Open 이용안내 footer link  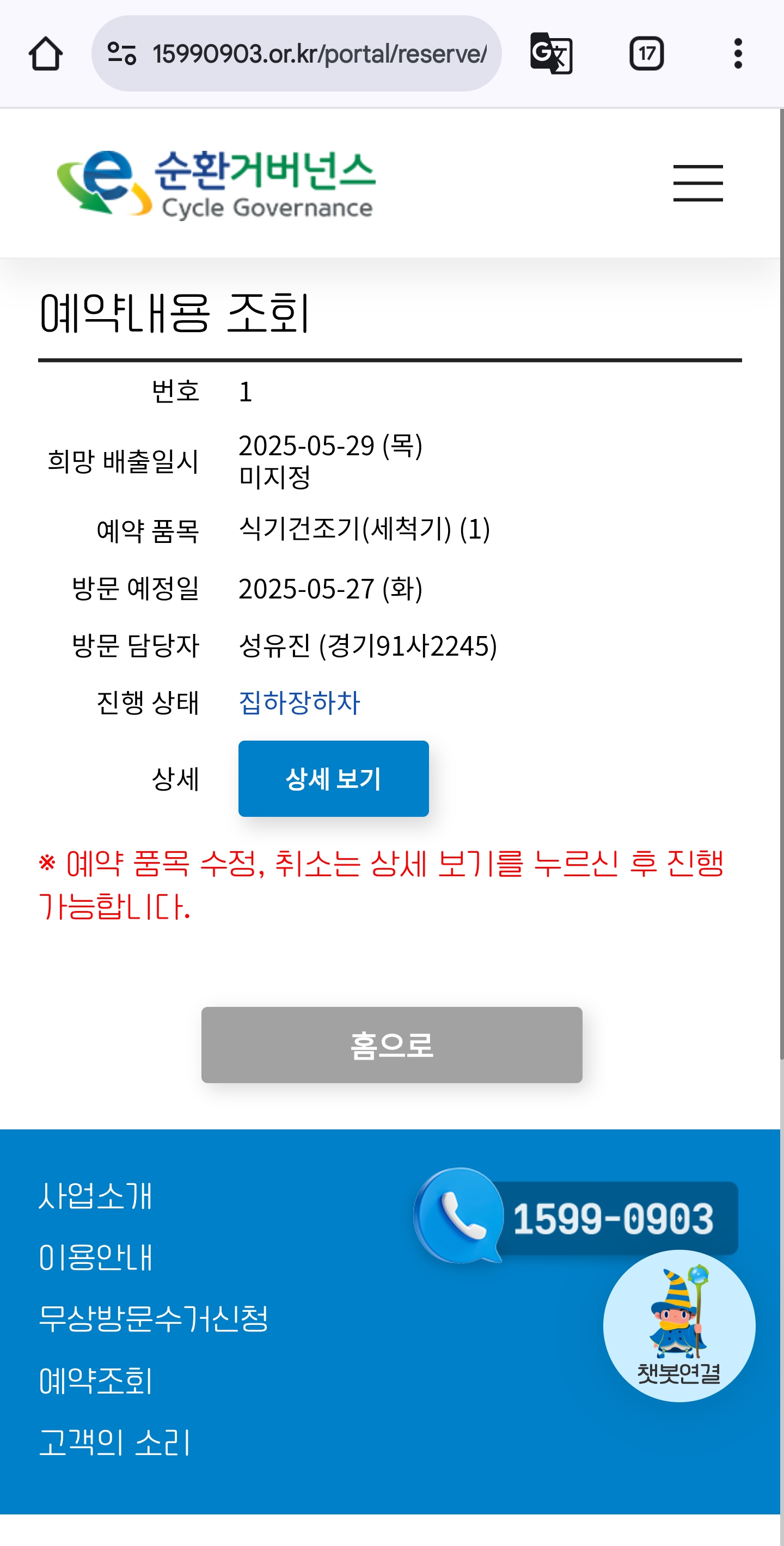point(96,1257)
